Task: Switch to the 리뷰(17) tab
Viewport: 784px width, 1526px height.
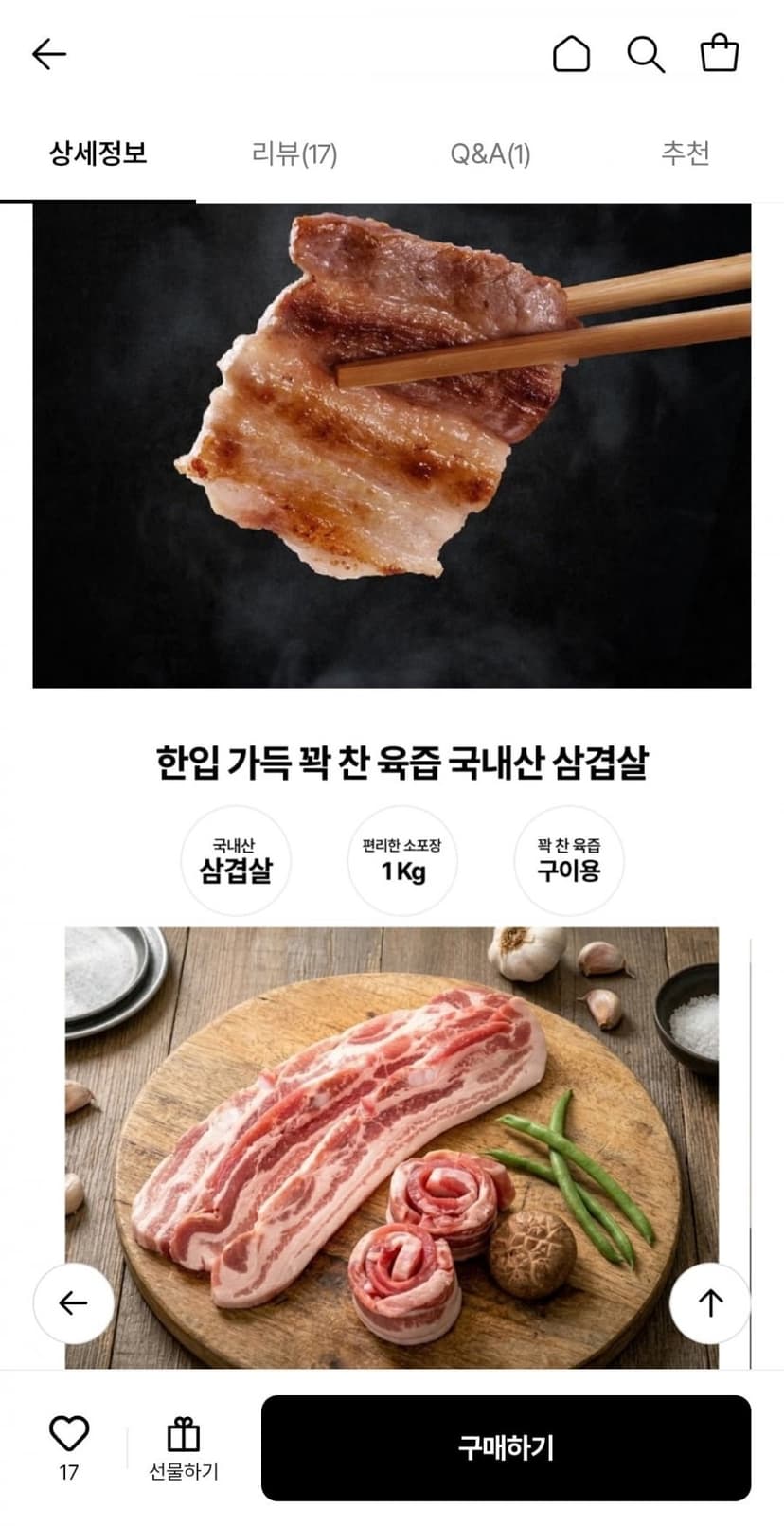Action: click(x=294, y=153)
